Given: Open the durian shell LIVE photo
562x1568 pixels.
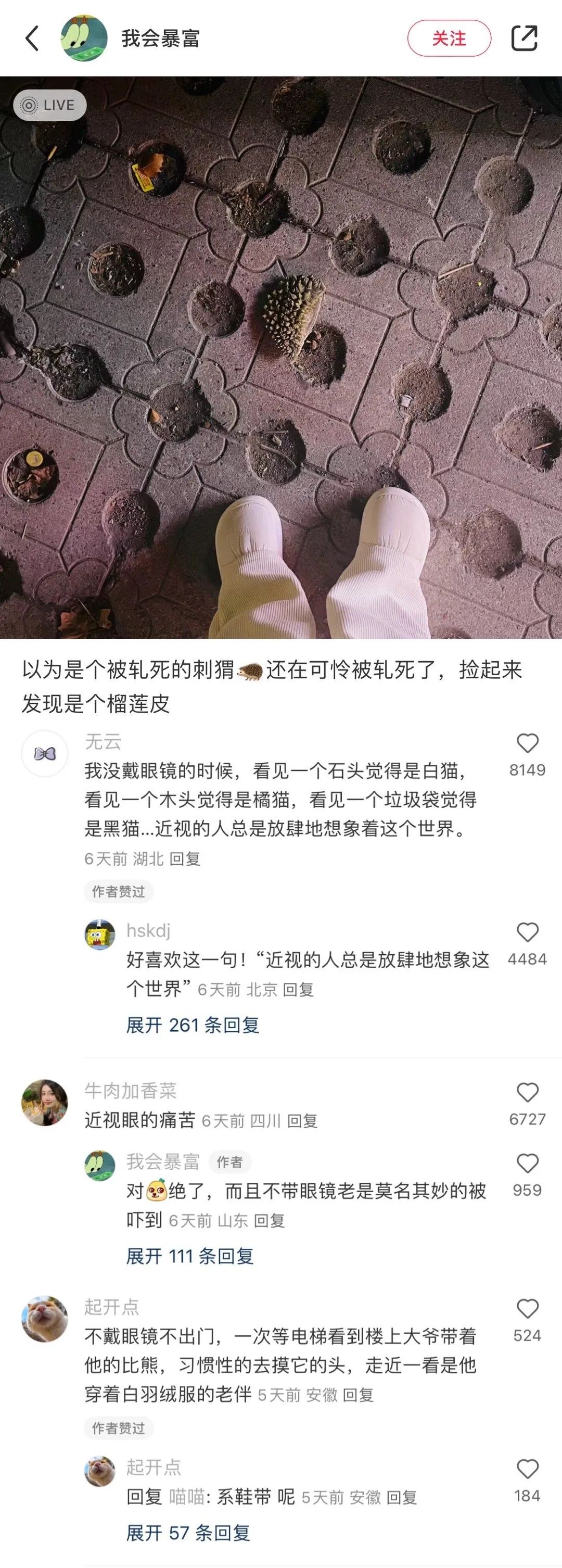Looking at the screenshot, I should click(281, 357).
